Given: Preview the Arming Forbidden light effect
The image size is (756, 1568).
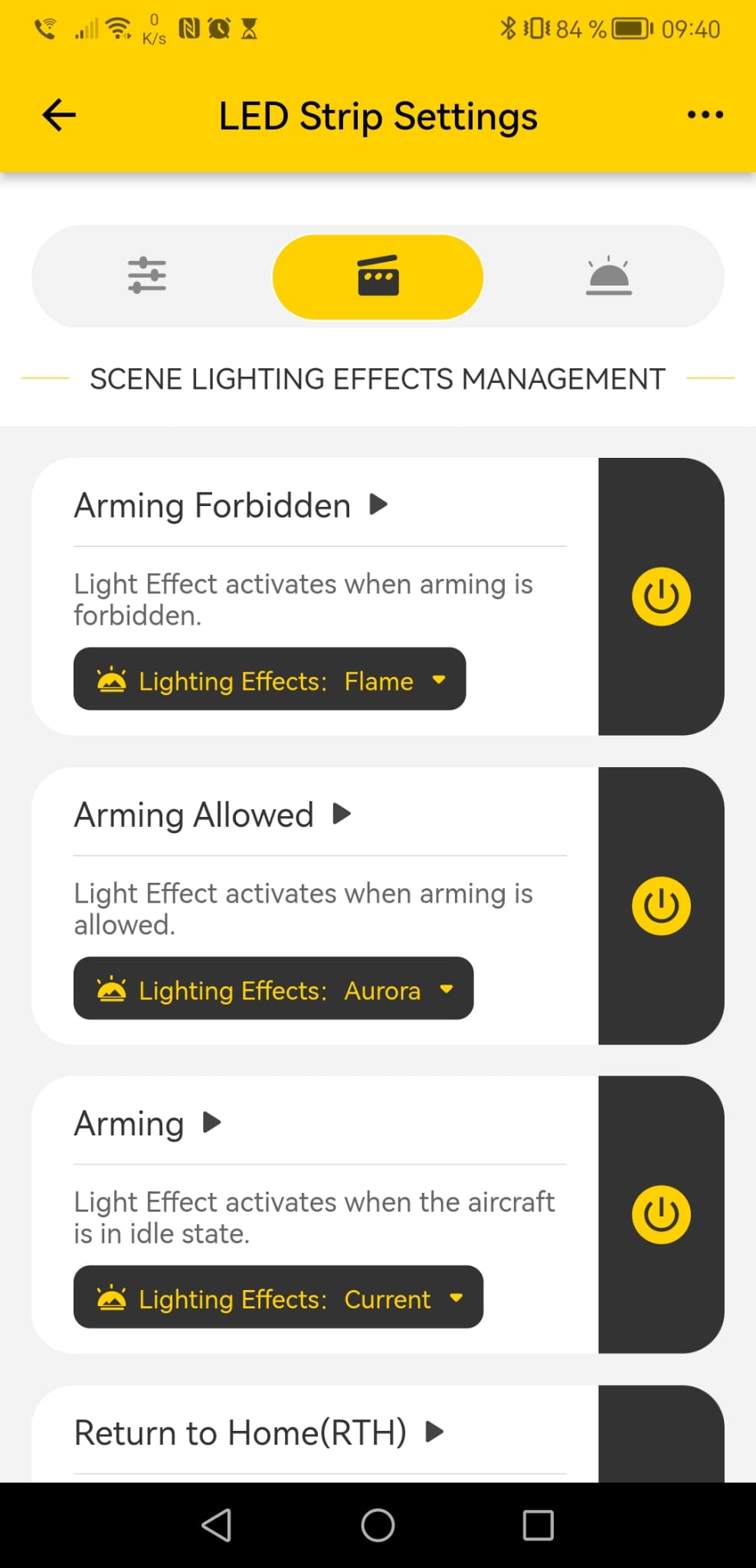Looking at the screenshot, I should click(x=378, y=505).
